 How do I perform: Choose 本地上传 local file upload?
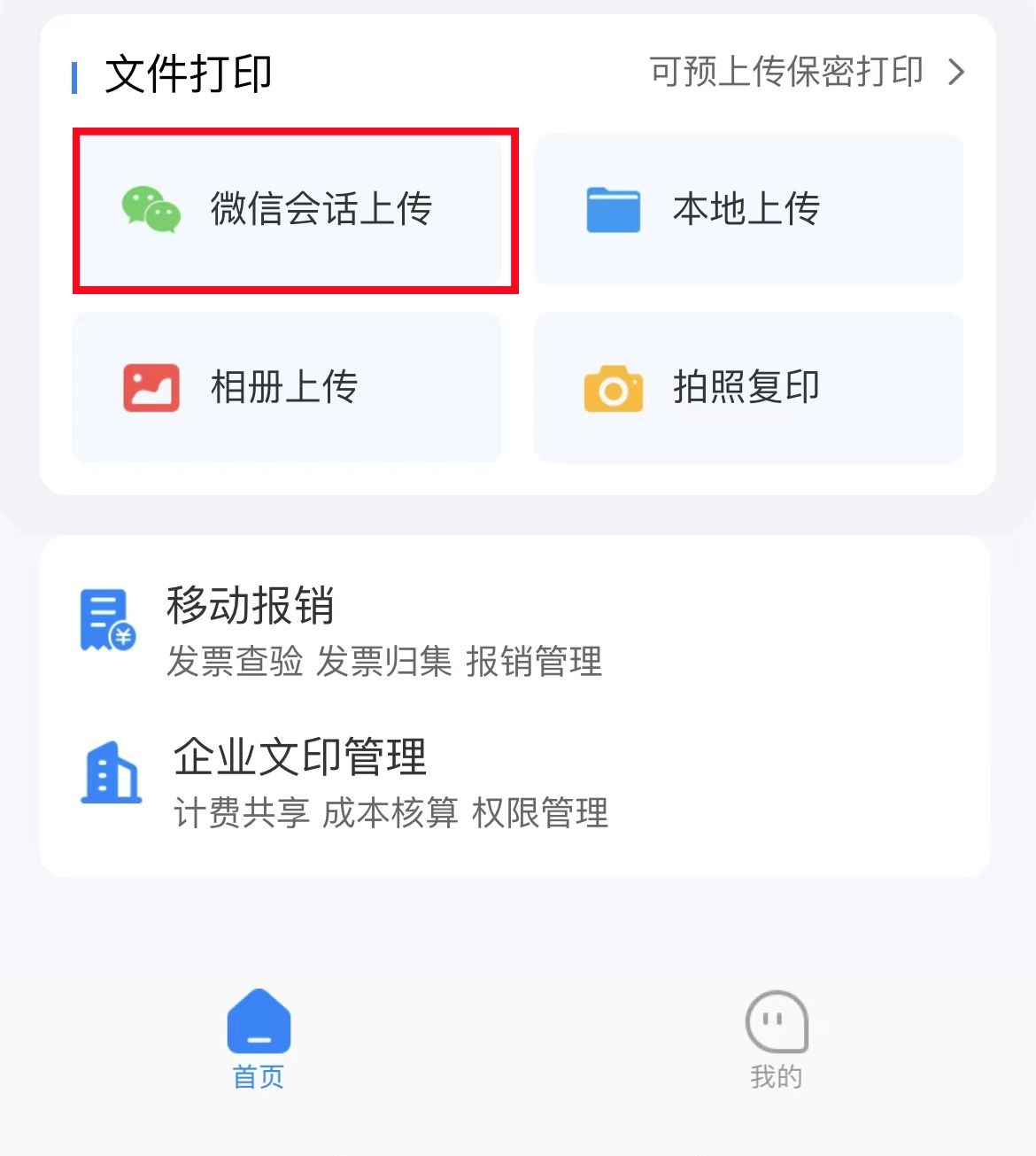coord(748,210)
